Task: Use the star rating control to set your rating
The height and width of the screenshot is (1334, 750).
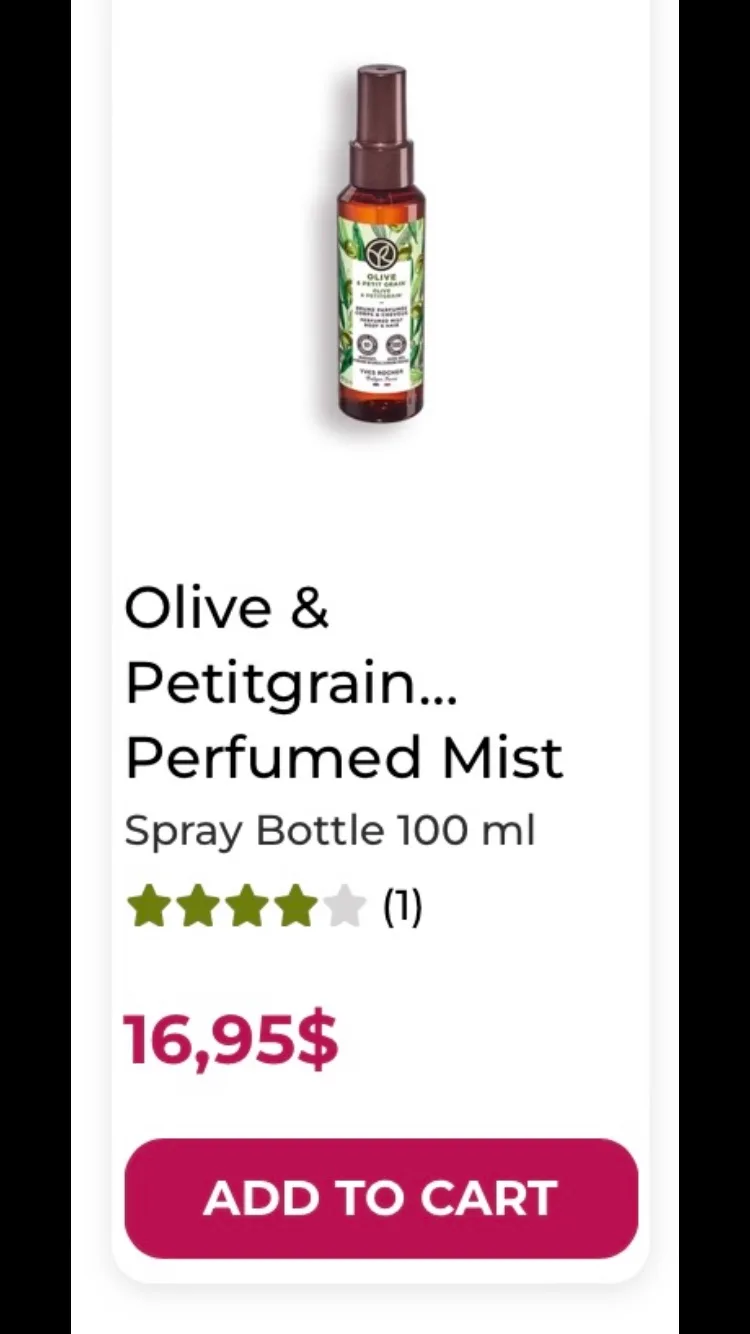Action: tap(247, 907)
